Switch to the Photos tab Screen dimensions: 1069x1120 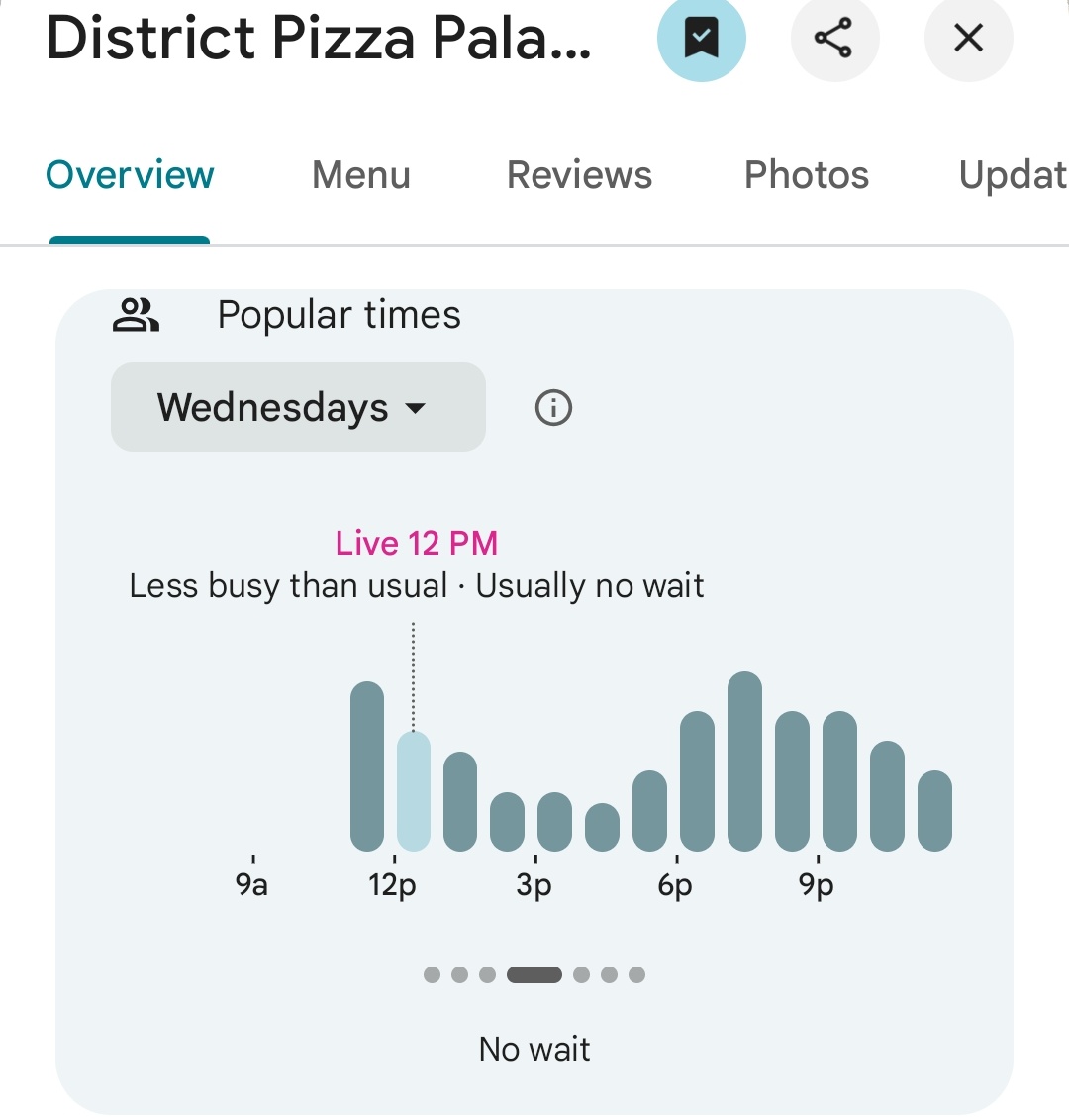[x=807, y=175]
